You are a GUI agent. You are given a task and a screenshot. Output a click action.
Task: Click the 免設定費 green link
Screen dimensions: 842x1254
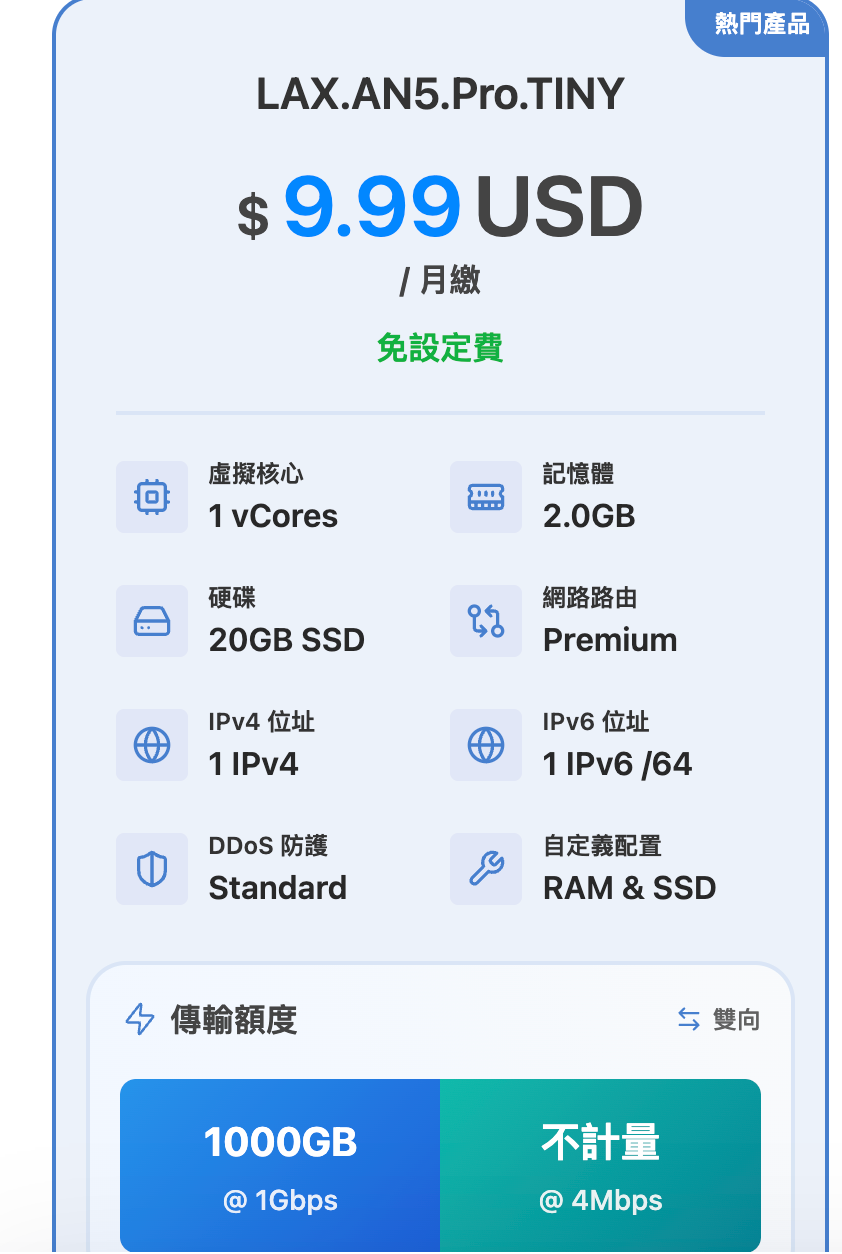[441, 349]
